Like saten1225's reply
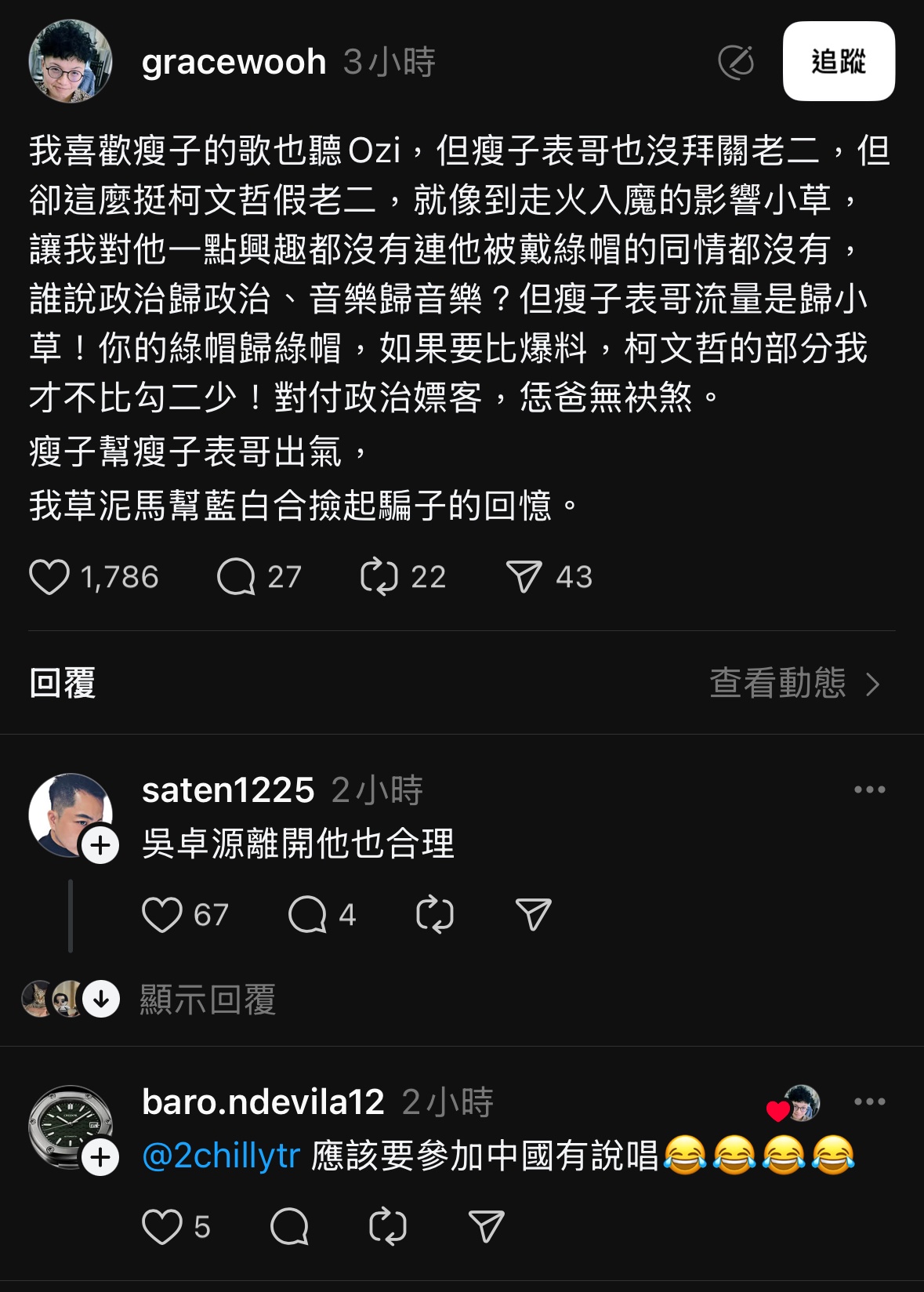 click(162, 914)
